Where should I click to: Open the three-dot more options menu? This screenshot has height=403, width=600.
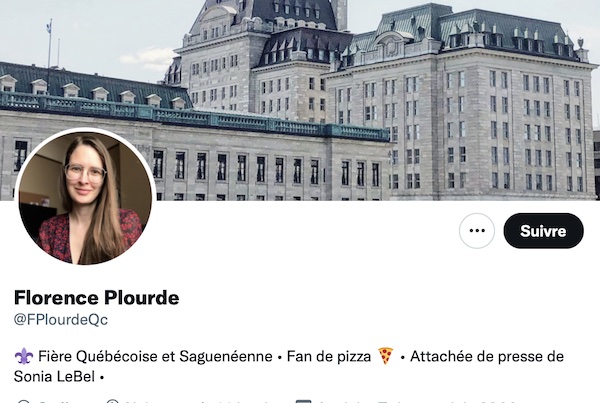click(x=477, y=231)
